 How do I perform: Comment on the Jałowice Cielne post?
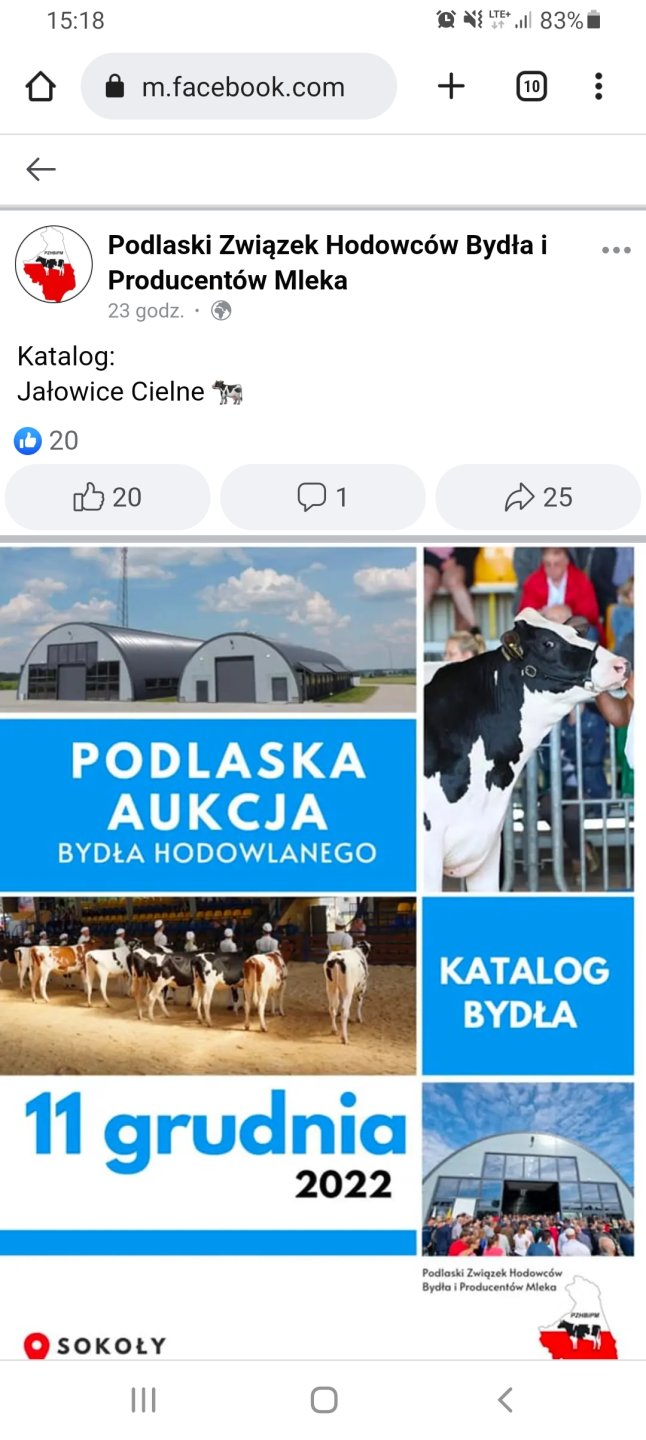tap(323, 497)
